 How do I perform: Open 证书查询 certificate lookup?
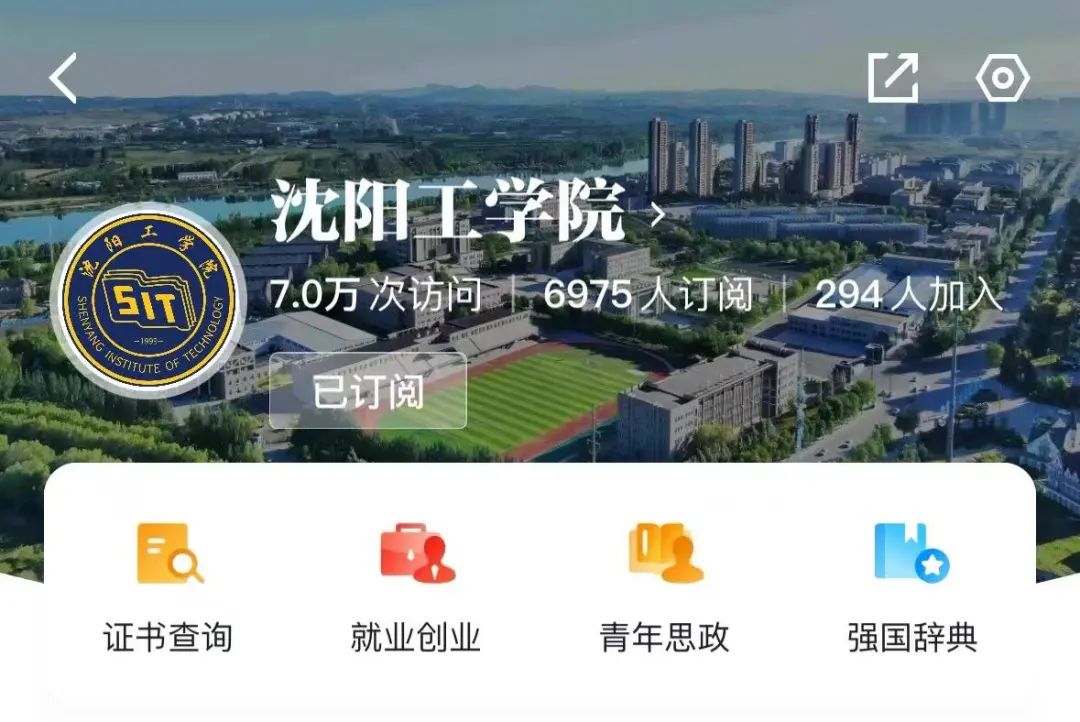(168, 587)
